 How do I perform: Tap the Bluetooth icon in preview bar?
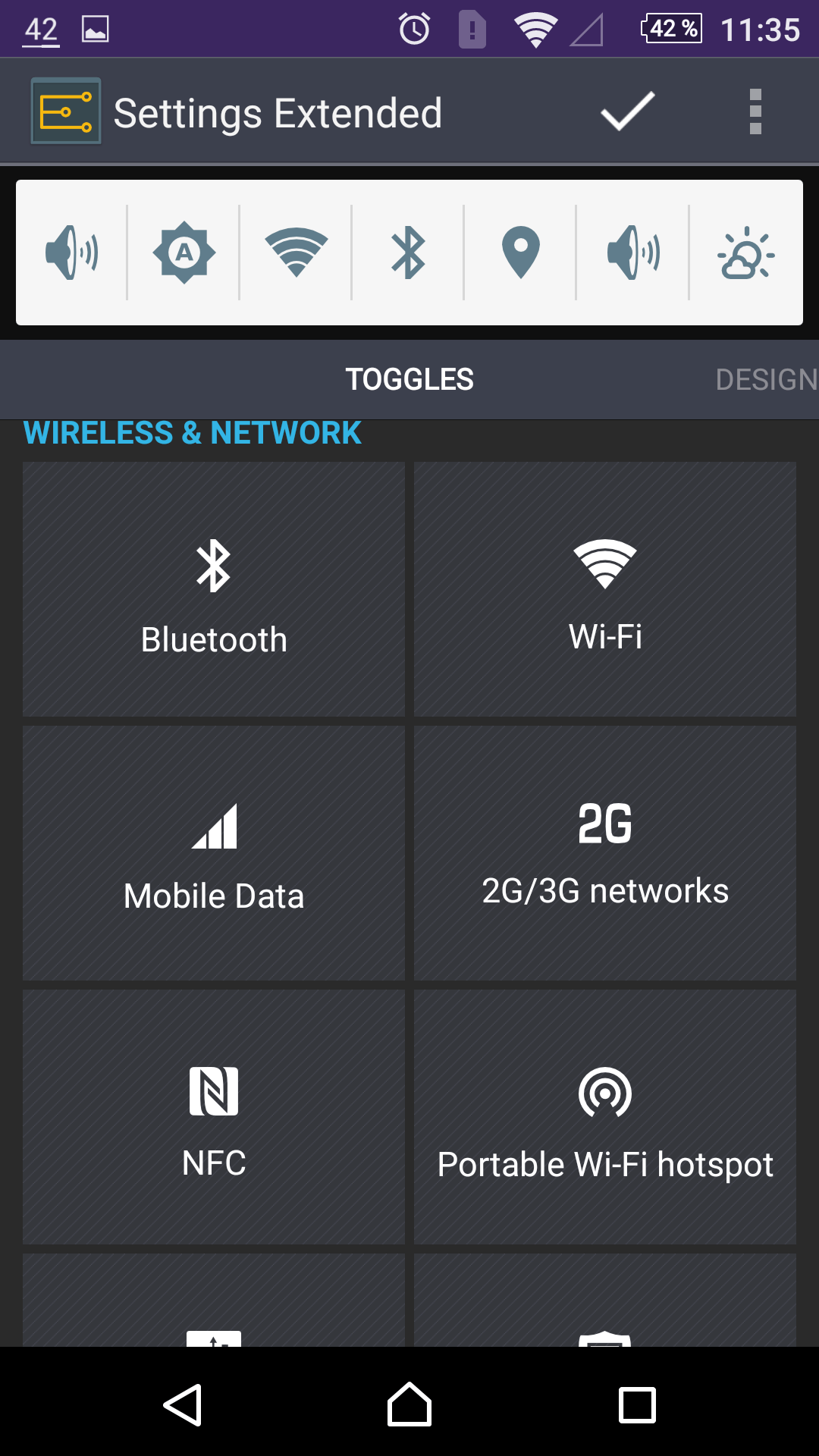(409, 253)
